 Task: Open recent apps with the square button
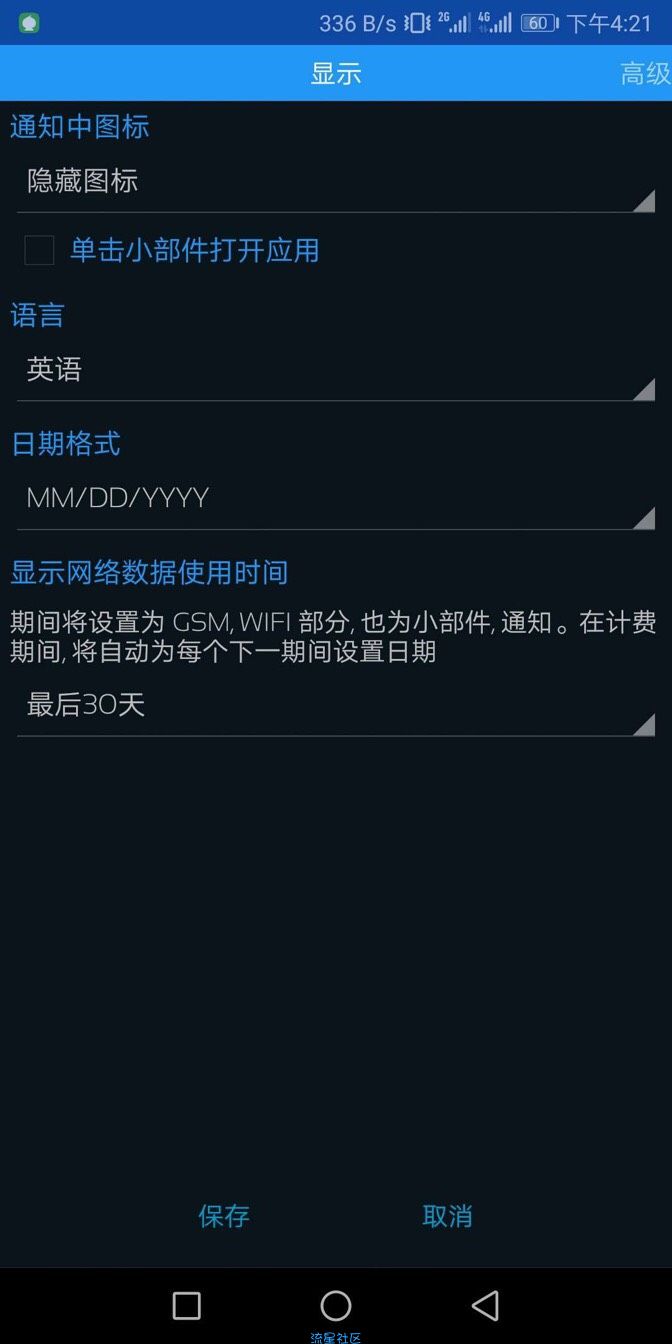[x=187, y=1305]
